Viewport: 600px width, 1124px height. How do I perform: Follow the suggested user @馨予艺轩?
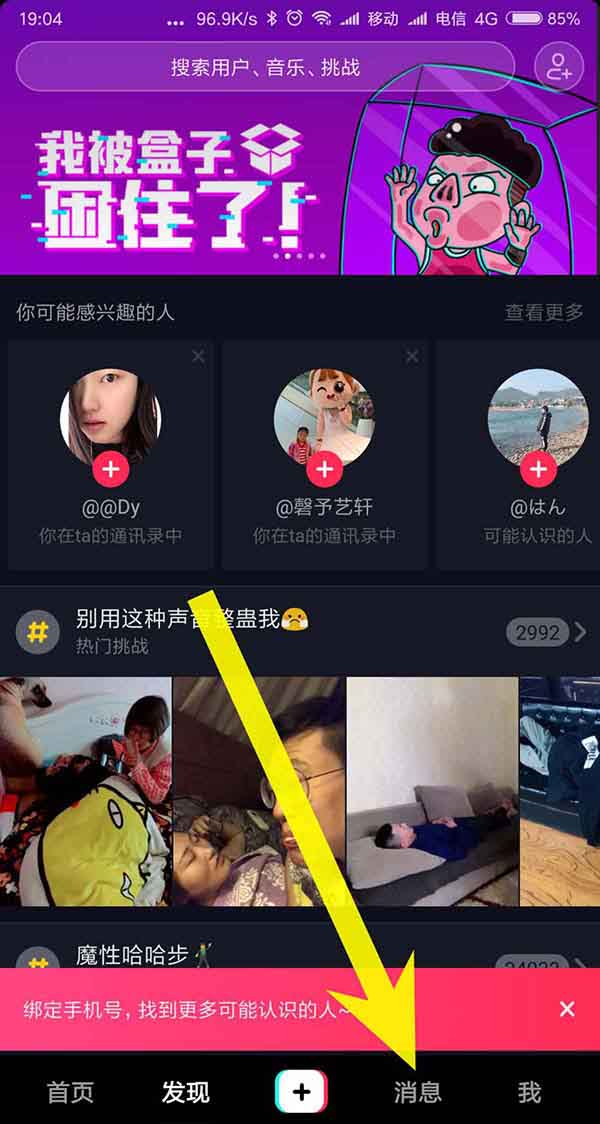pyautogui.click(x=324, y=468)
